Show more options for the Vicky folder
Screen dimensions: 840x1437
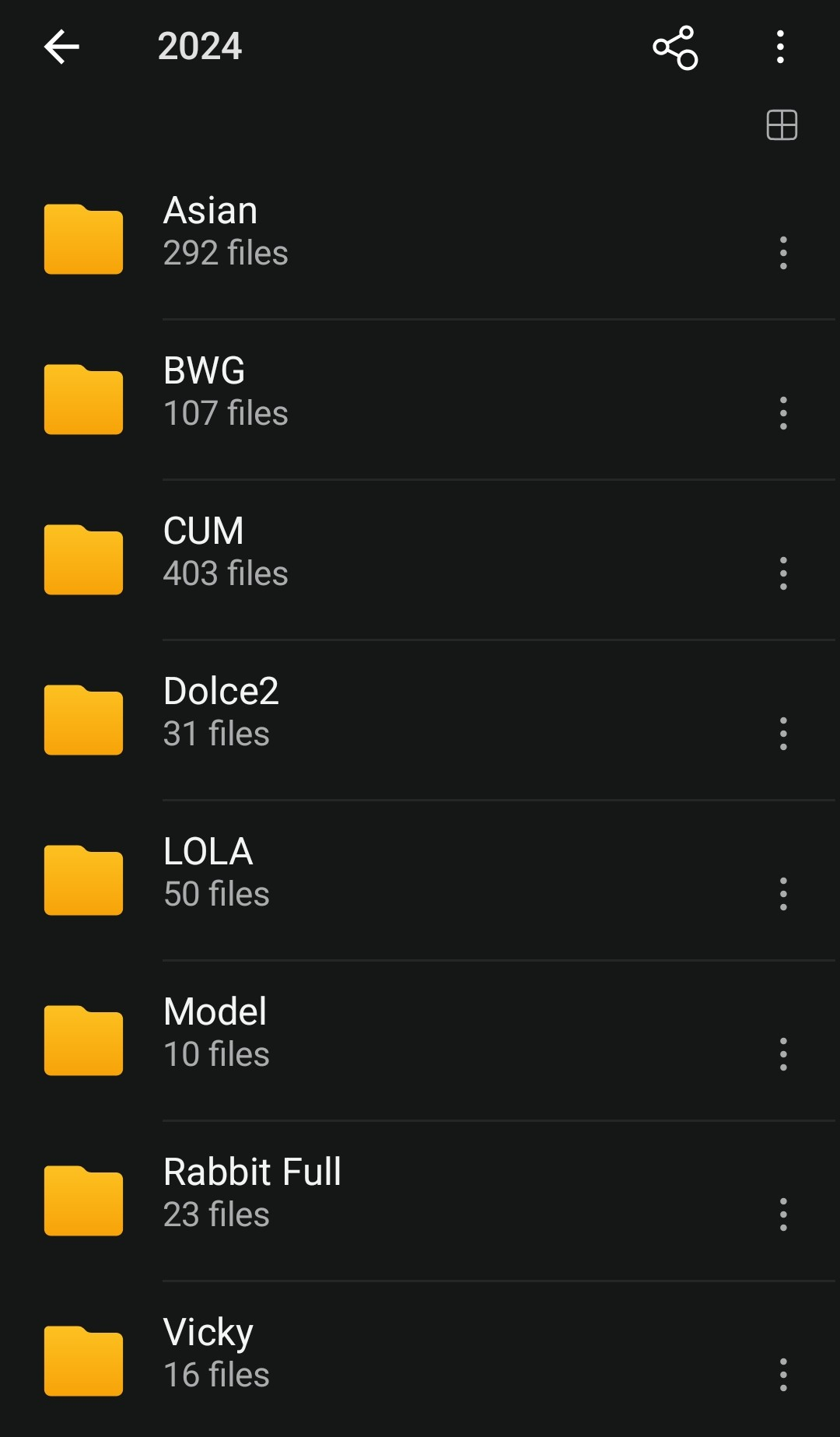(783, 1375)
